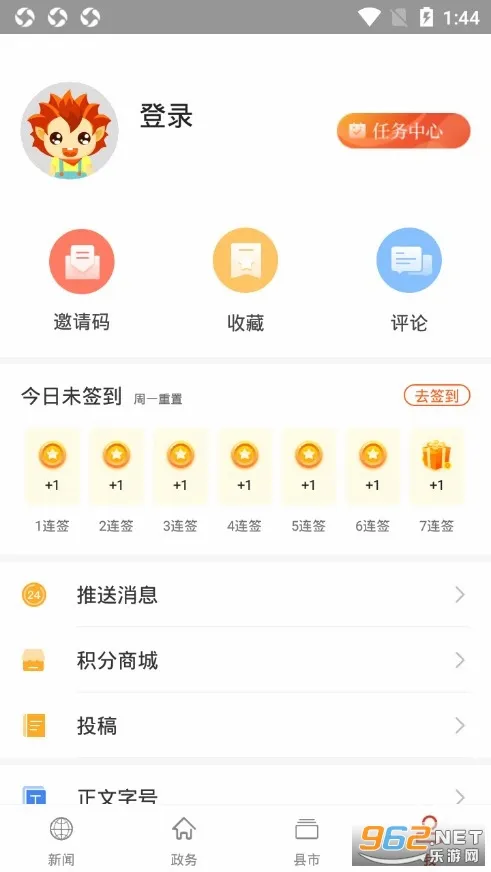491x872 pixels.
Task: View 收藏 favorites
Action: click(x=245, y=281)
